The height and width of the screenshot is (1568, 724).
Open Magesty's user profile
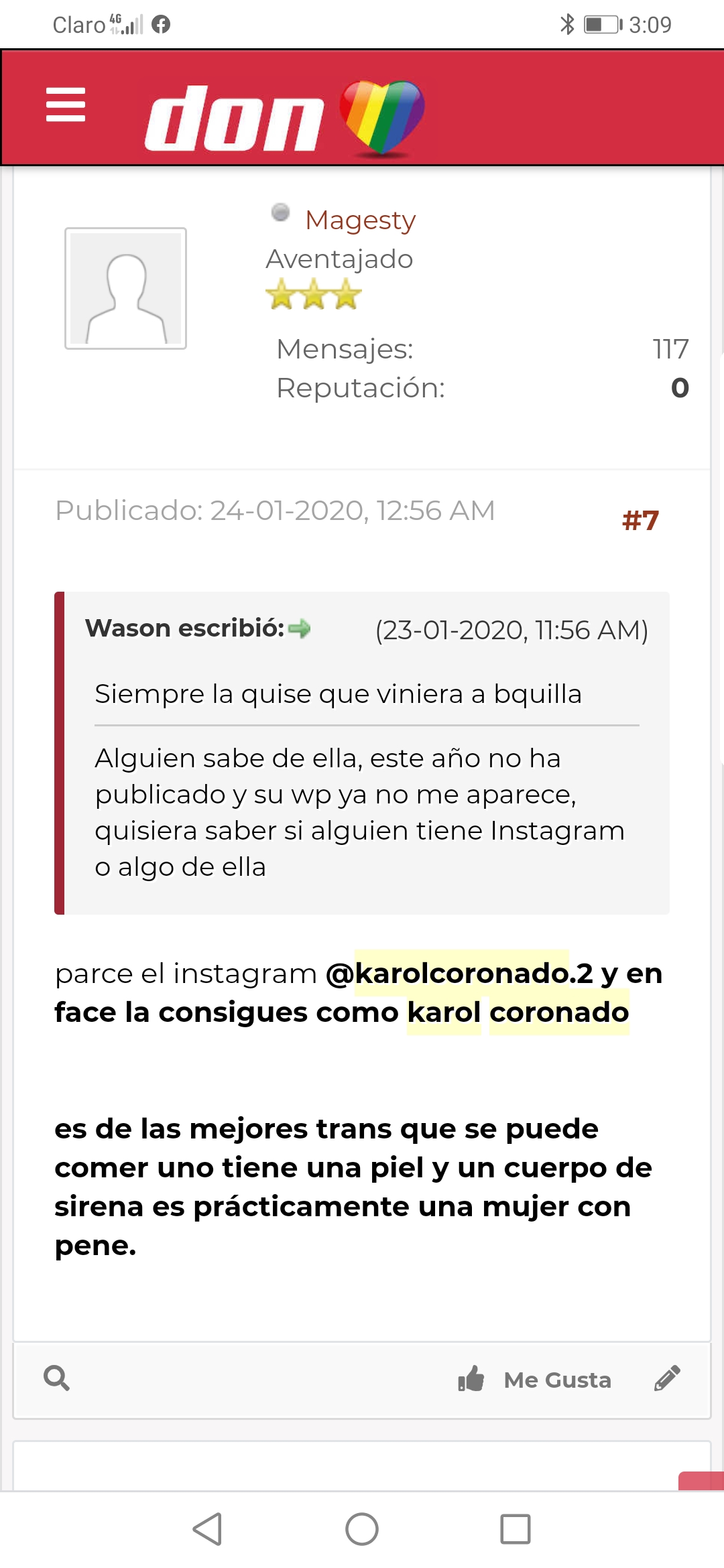(x=360, y=220)
